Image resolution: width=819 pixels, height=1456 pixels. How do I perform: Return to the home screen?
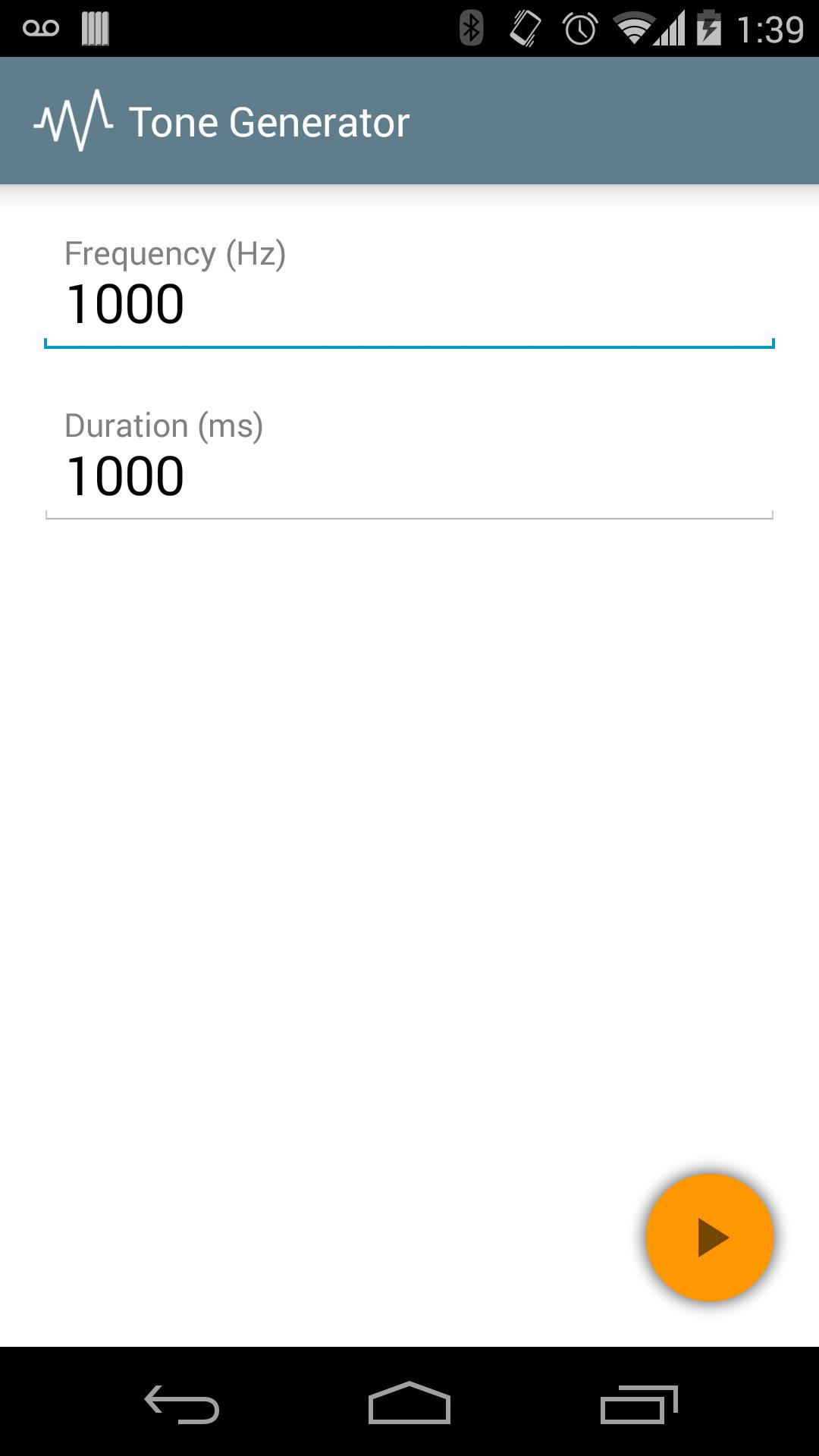click(409, 1404)
